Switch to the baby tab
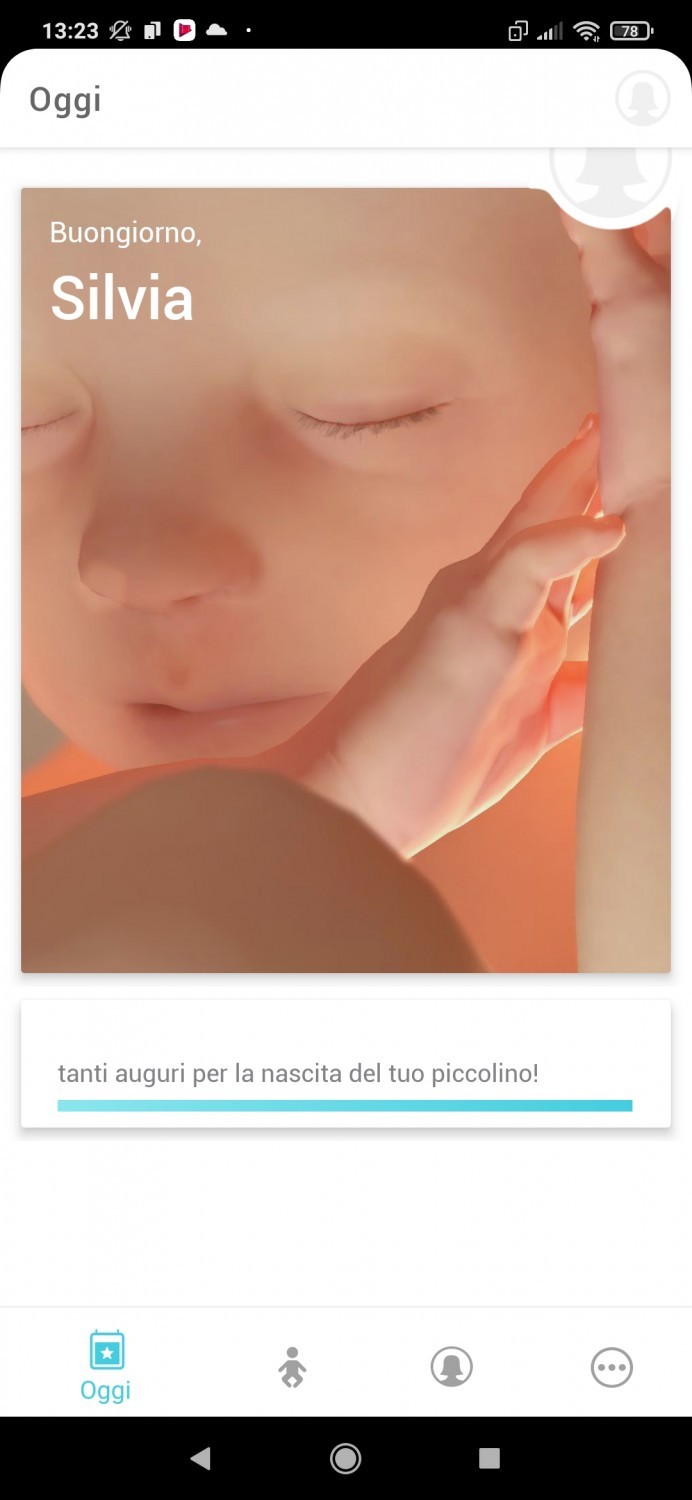This screenshot has width=692, height=1500. [x=292, y=1367]
